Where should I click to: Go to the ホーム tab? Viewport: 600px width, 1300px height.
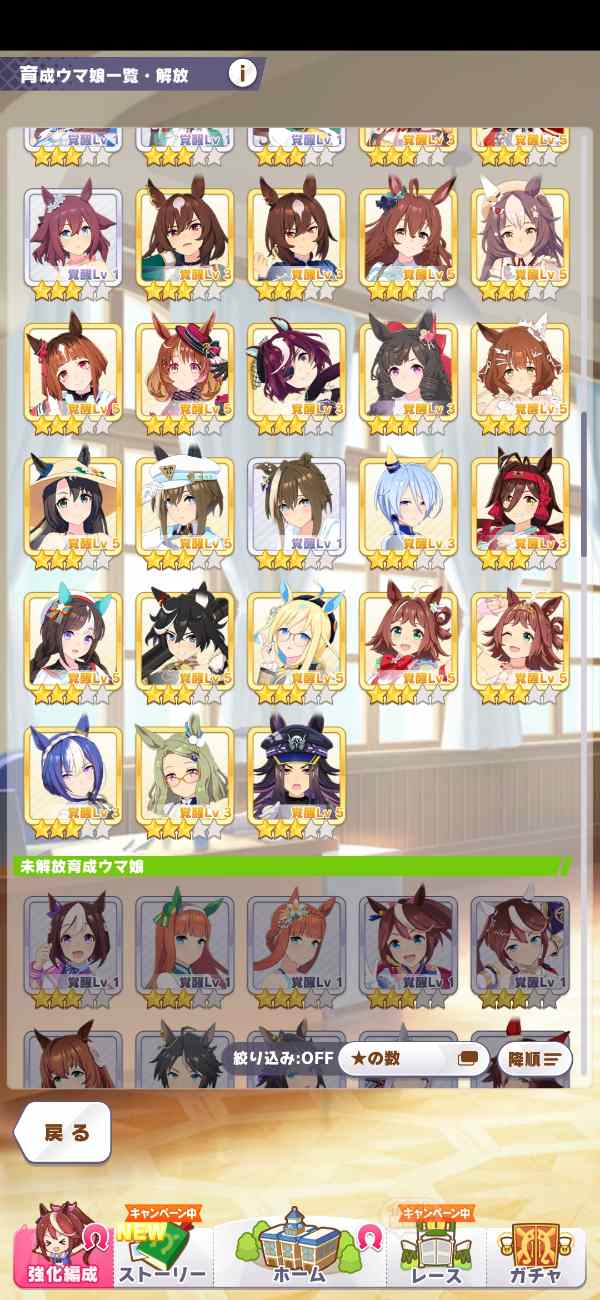299,1250
